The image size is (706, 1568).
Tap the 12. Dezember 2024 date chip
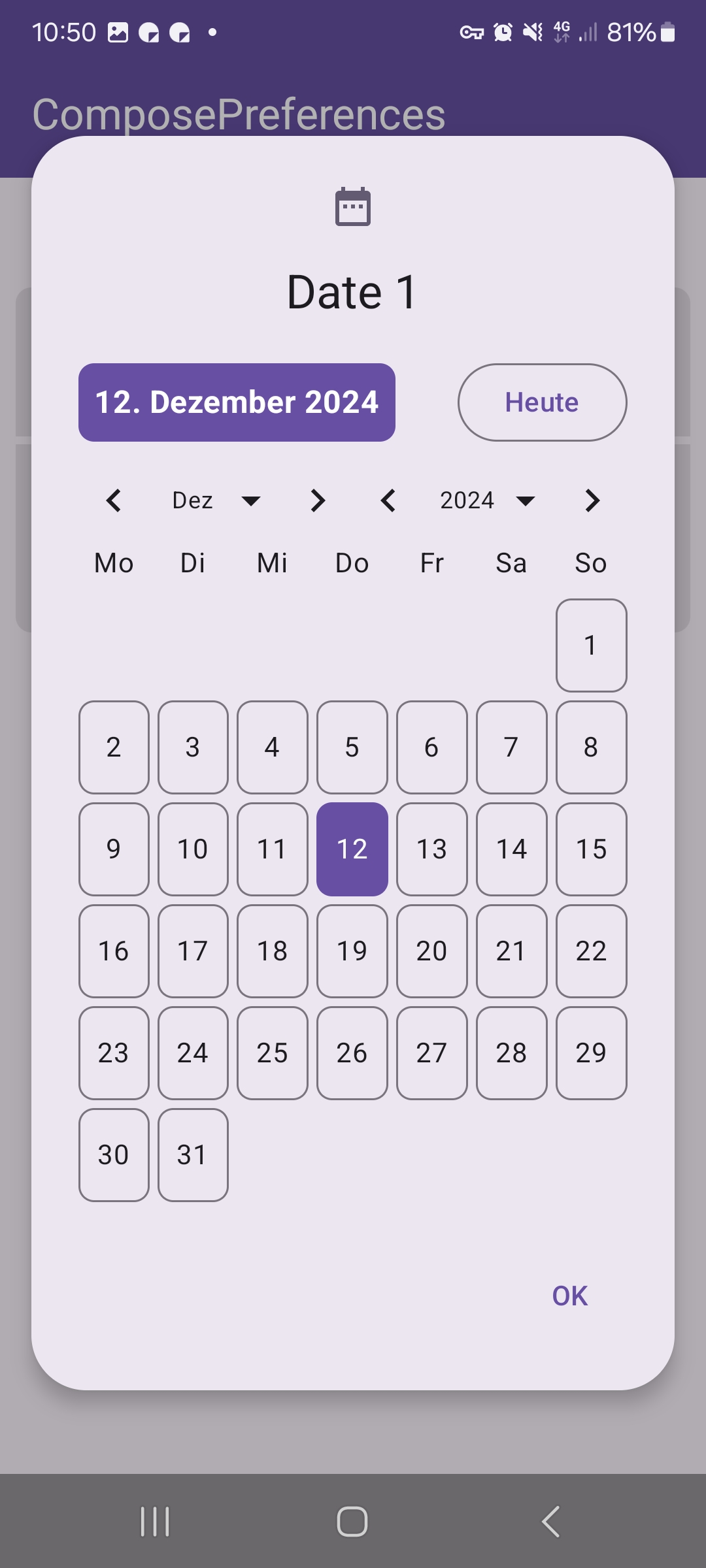pyautogui.click(x=236, y=402)
